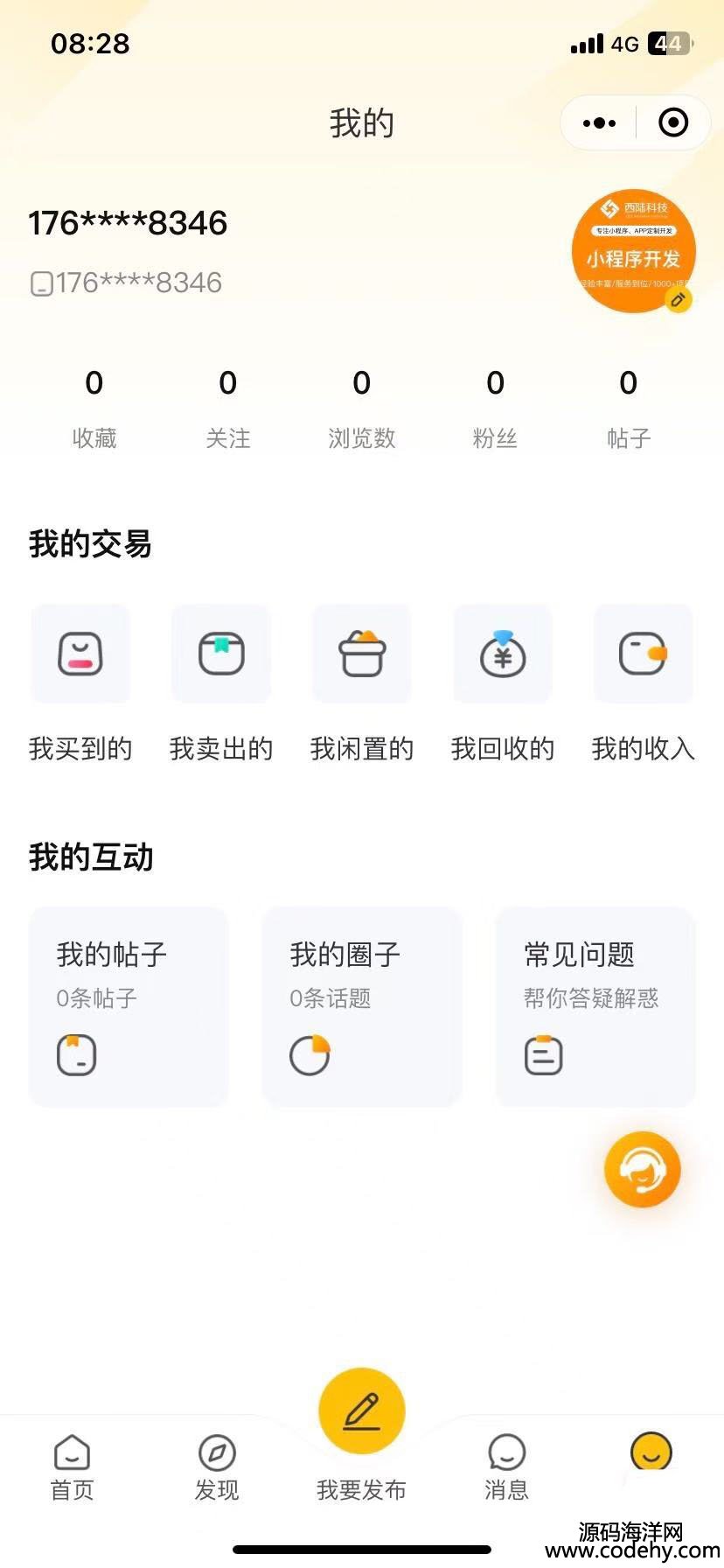This screenshot has width=724, height=1568.
Task: Contact customer service via headset button
Action: click(643, 1170)
